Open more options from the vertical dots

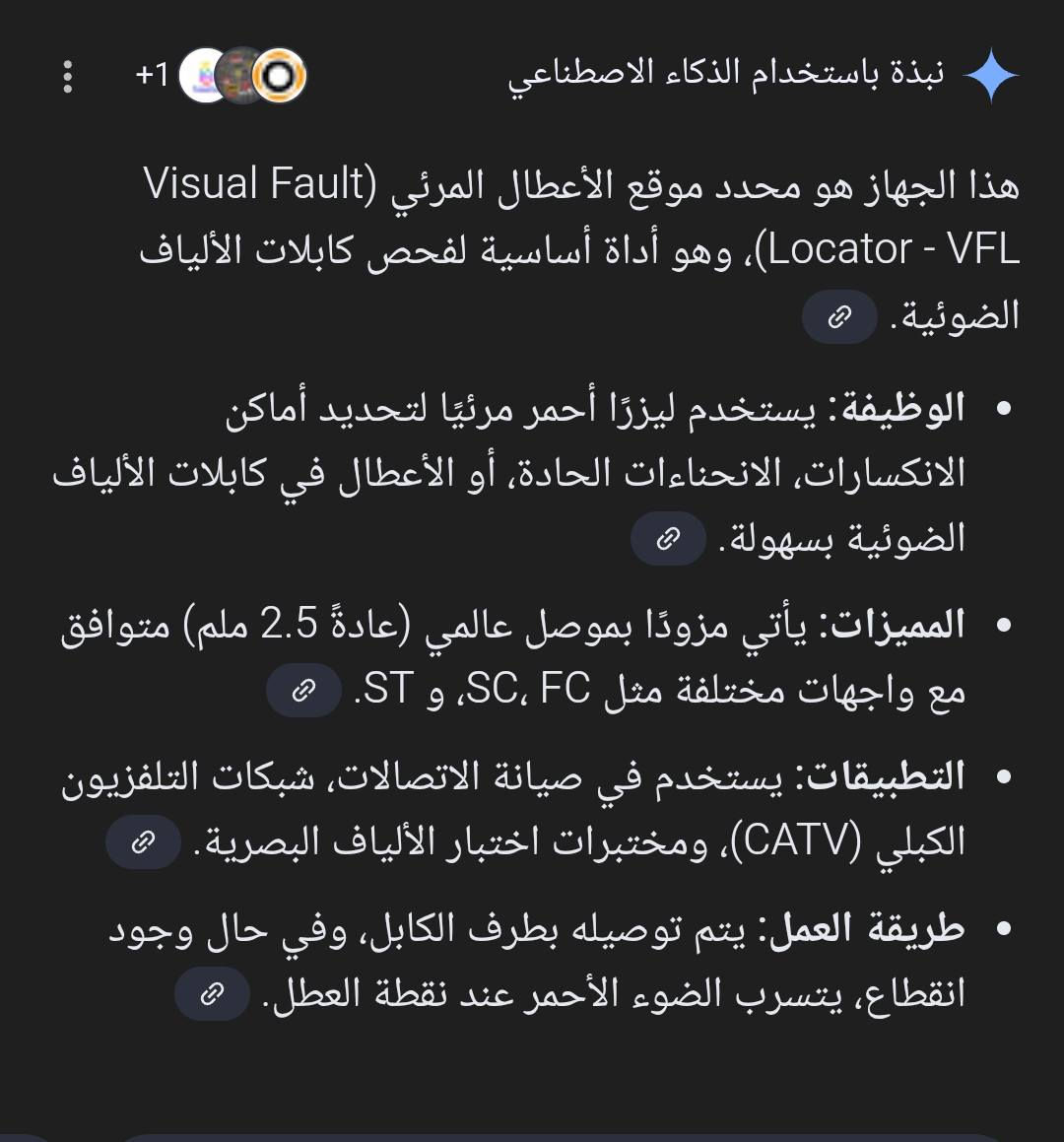point(67,75)
